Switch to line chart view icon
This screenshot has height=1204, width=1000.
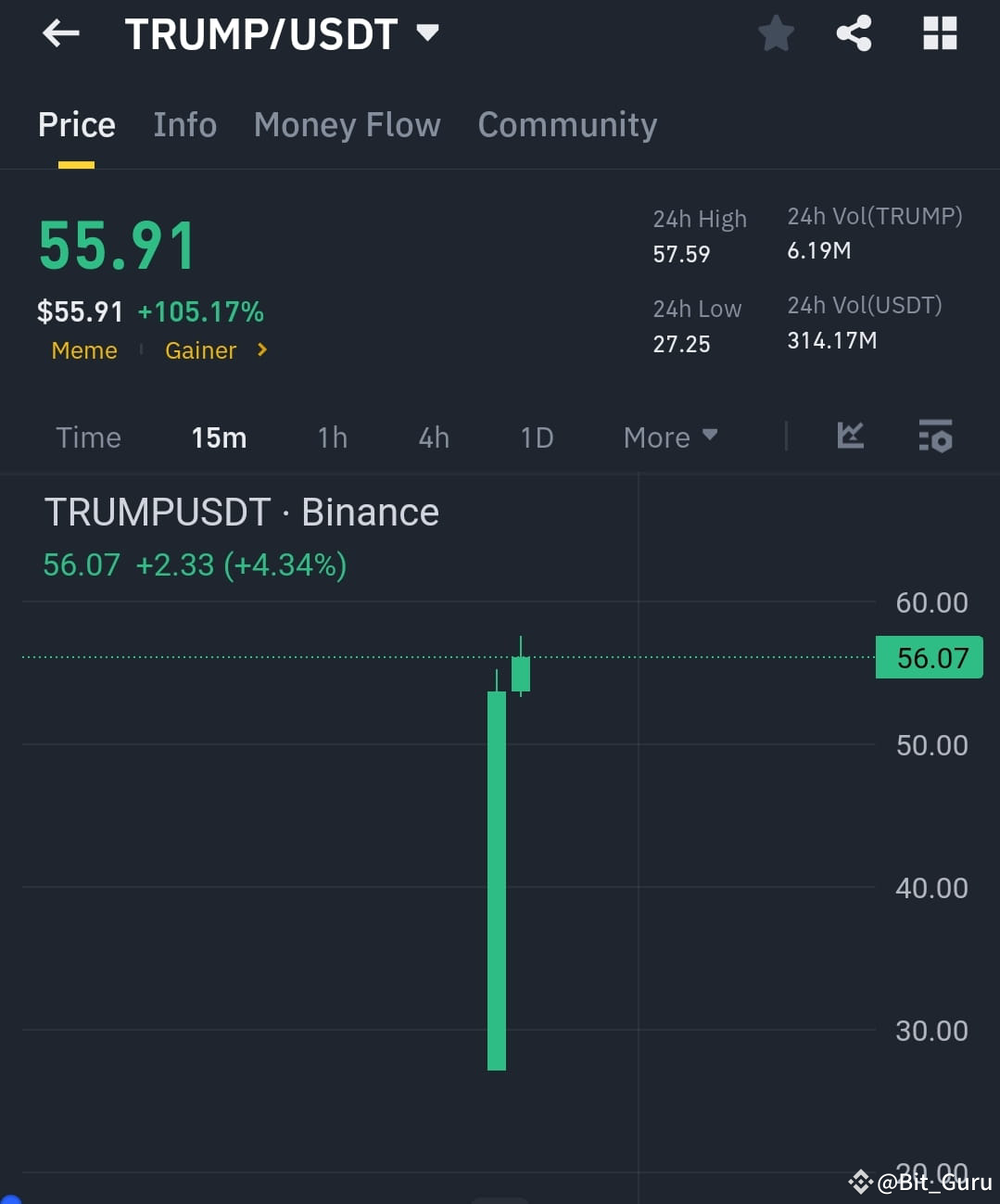[x=850, y=436]
